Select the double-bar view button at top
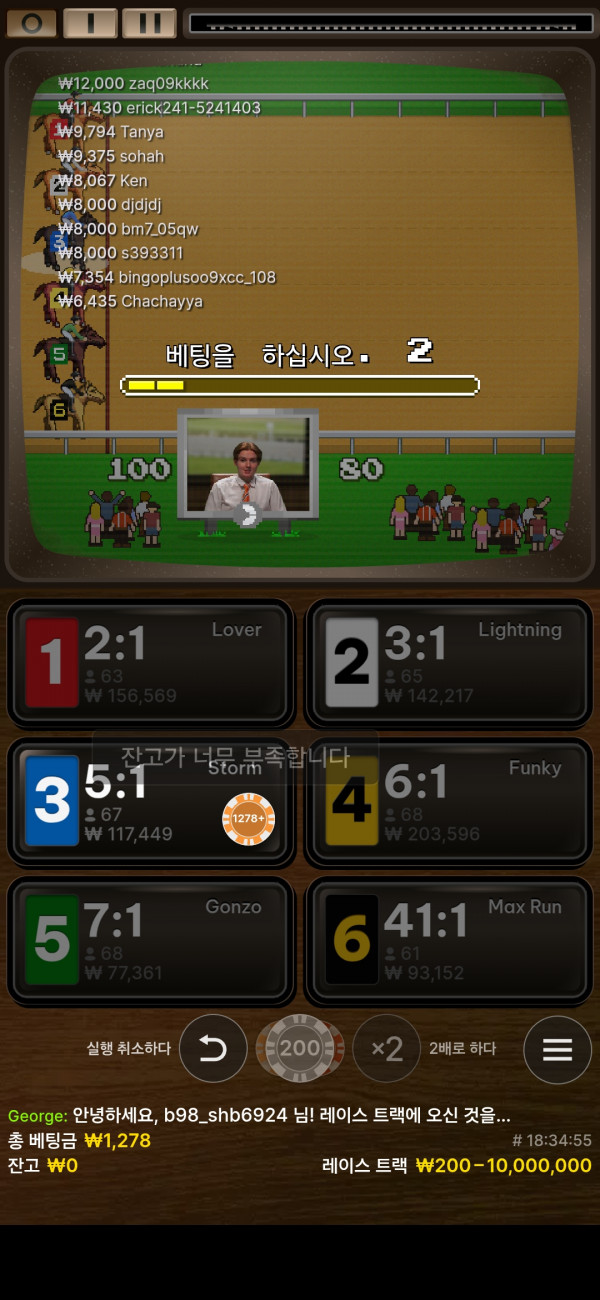The height and width of the screenshot is (1300, 600). click(x=149, y=23)
